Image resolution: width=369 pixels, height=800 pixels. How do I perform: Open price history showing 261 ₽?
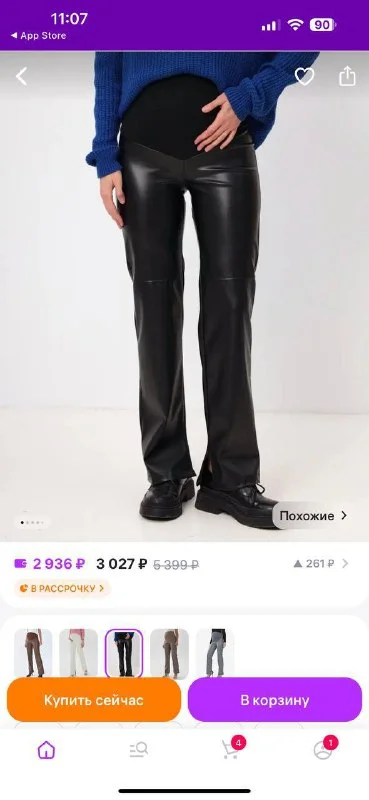point(321,564)
